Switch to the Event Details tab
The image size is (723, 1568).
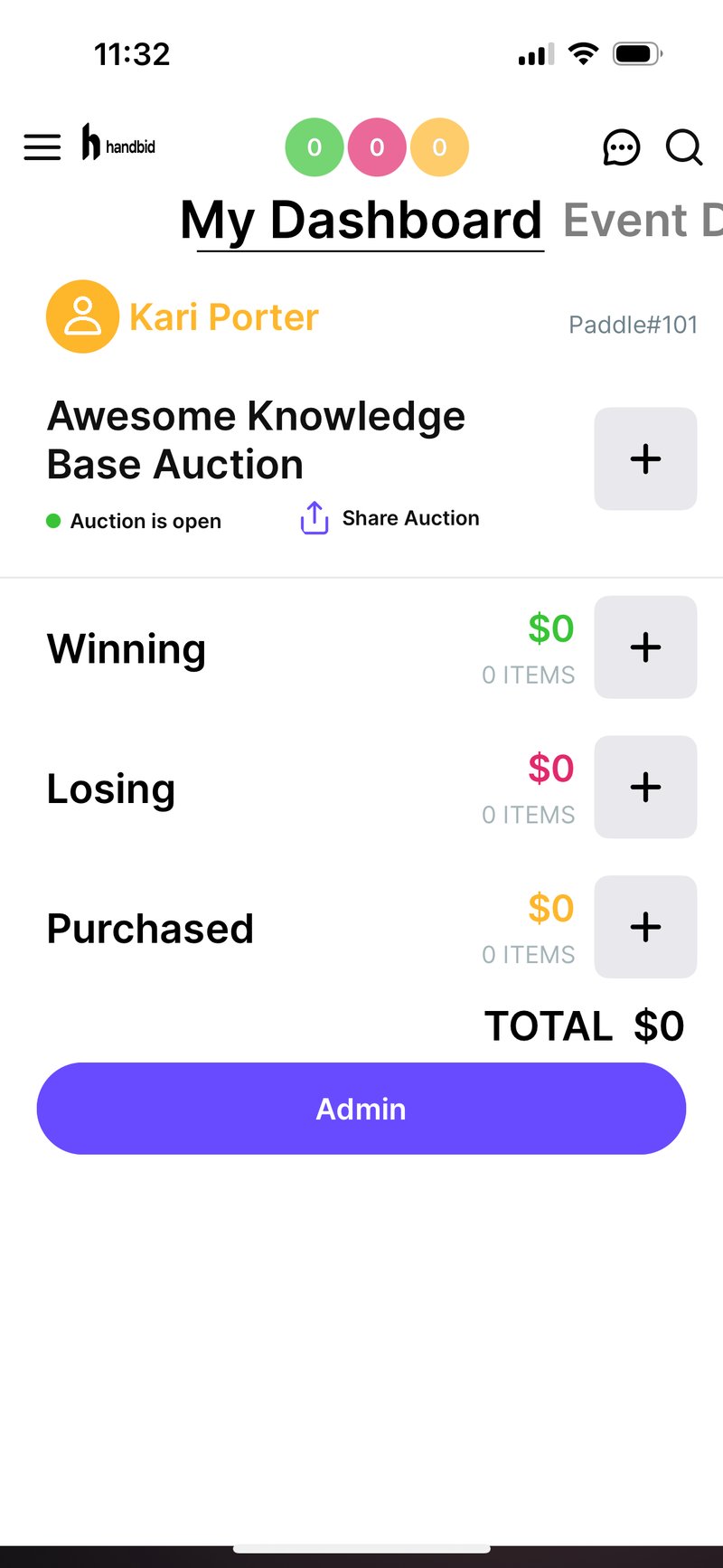[642, 220]
